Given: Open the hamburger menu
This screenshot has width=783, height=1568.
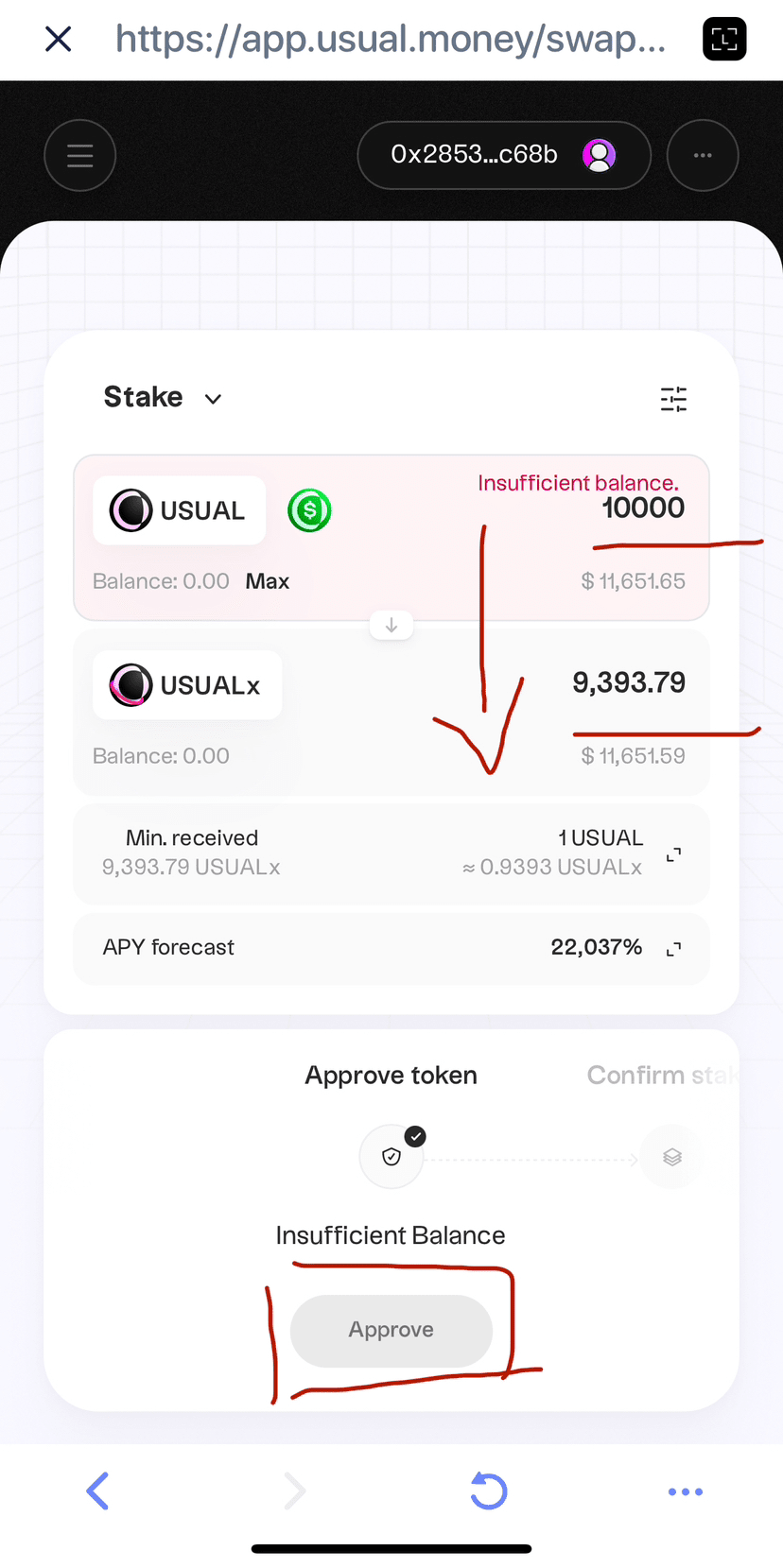Looking at the screenshot, I should 80,155.
